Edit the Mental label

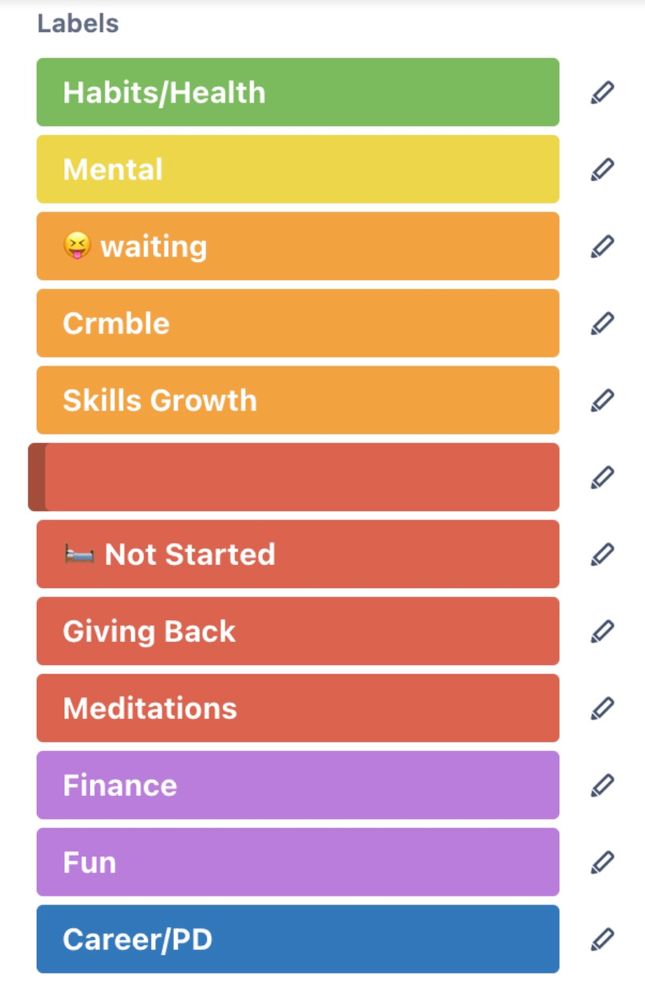pos(602,170)
